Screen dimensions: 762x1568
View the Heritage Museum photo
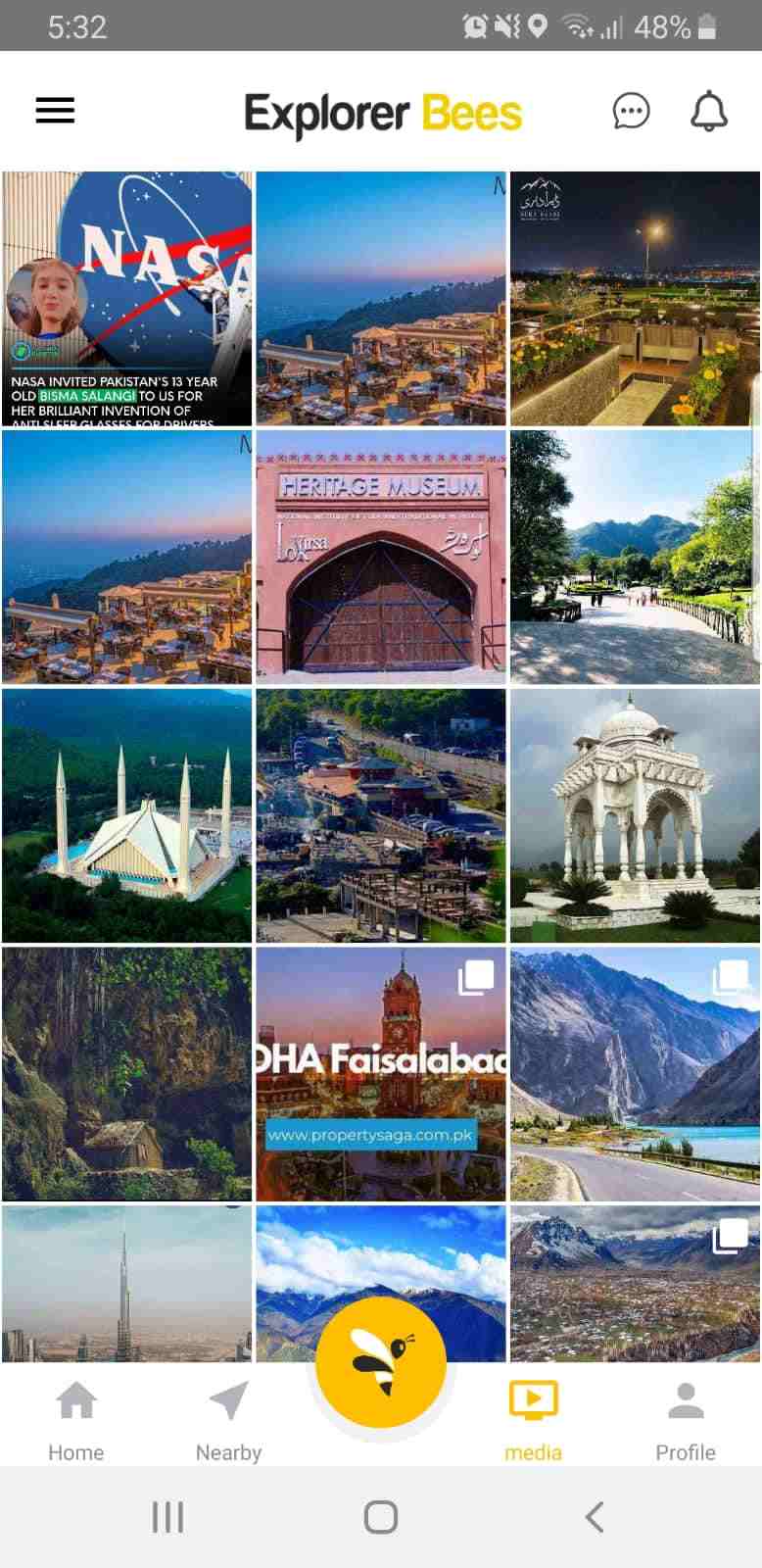[x=381, y=557]
